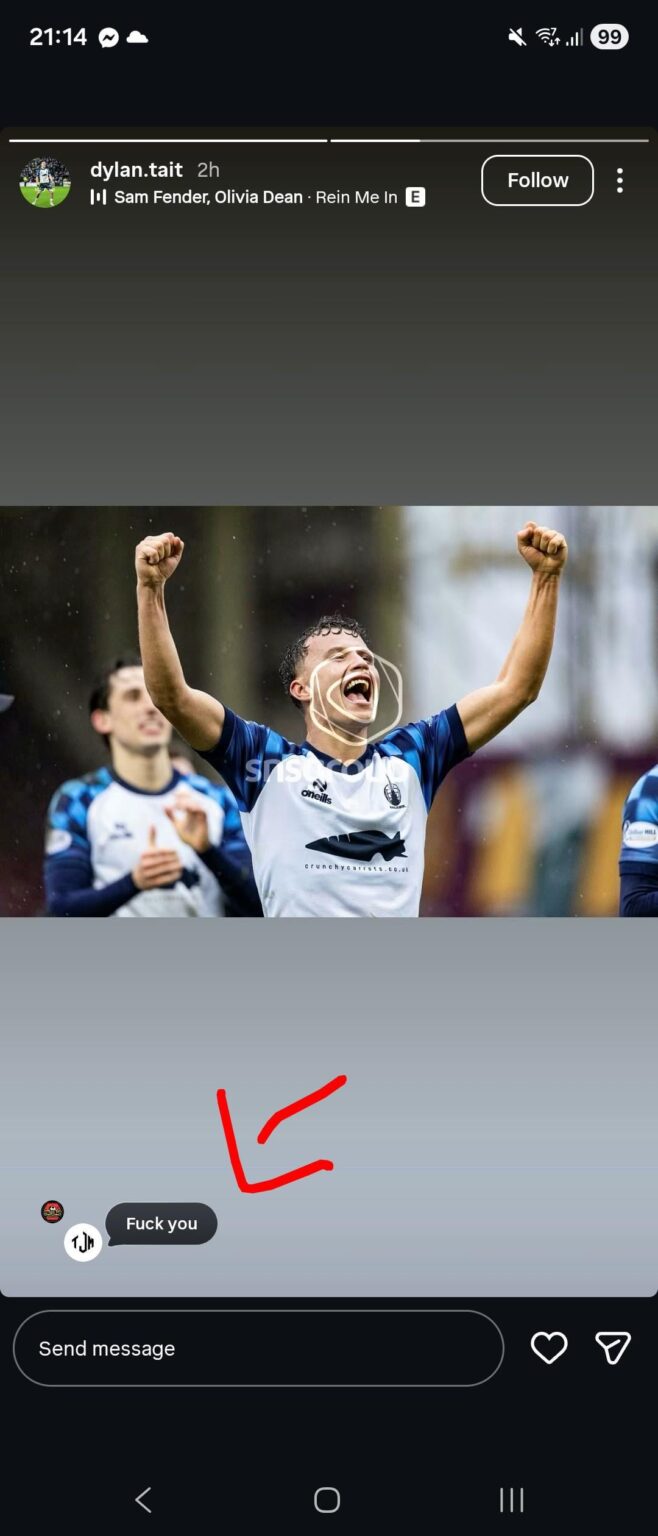Follow dylan.tait

click(537, 180)
